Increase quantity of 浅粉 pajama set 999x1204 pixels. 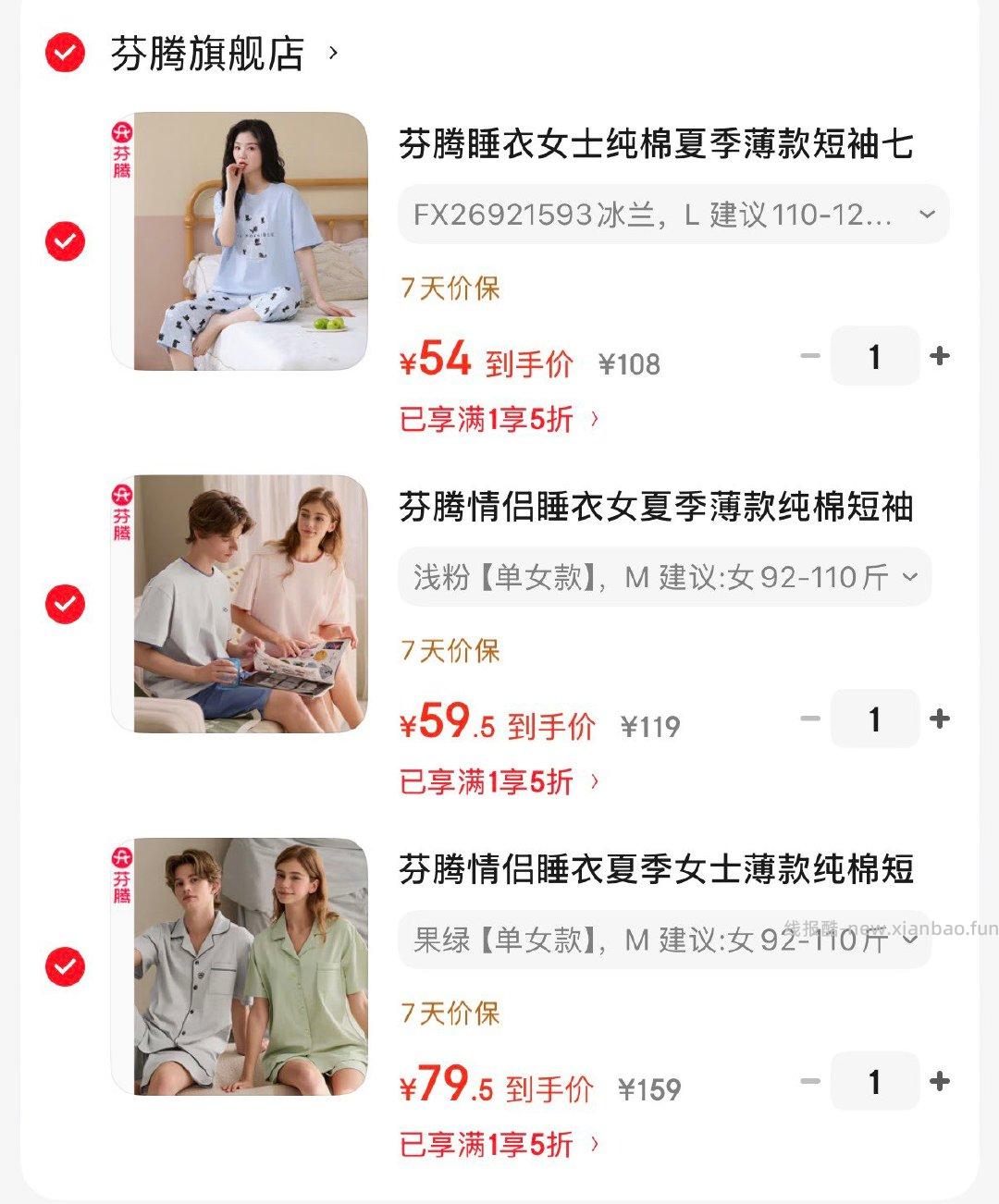click(x=941, y=719)
